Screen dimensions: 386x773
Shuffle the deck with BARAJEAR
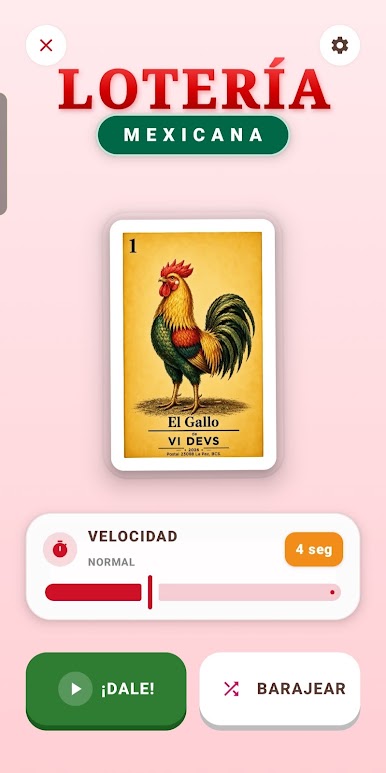click(280, 689)
